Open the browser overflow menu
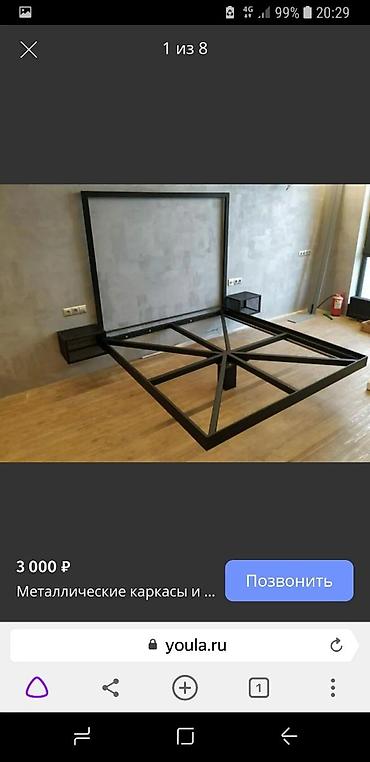The image size is (370, 762). pos(333,688)
